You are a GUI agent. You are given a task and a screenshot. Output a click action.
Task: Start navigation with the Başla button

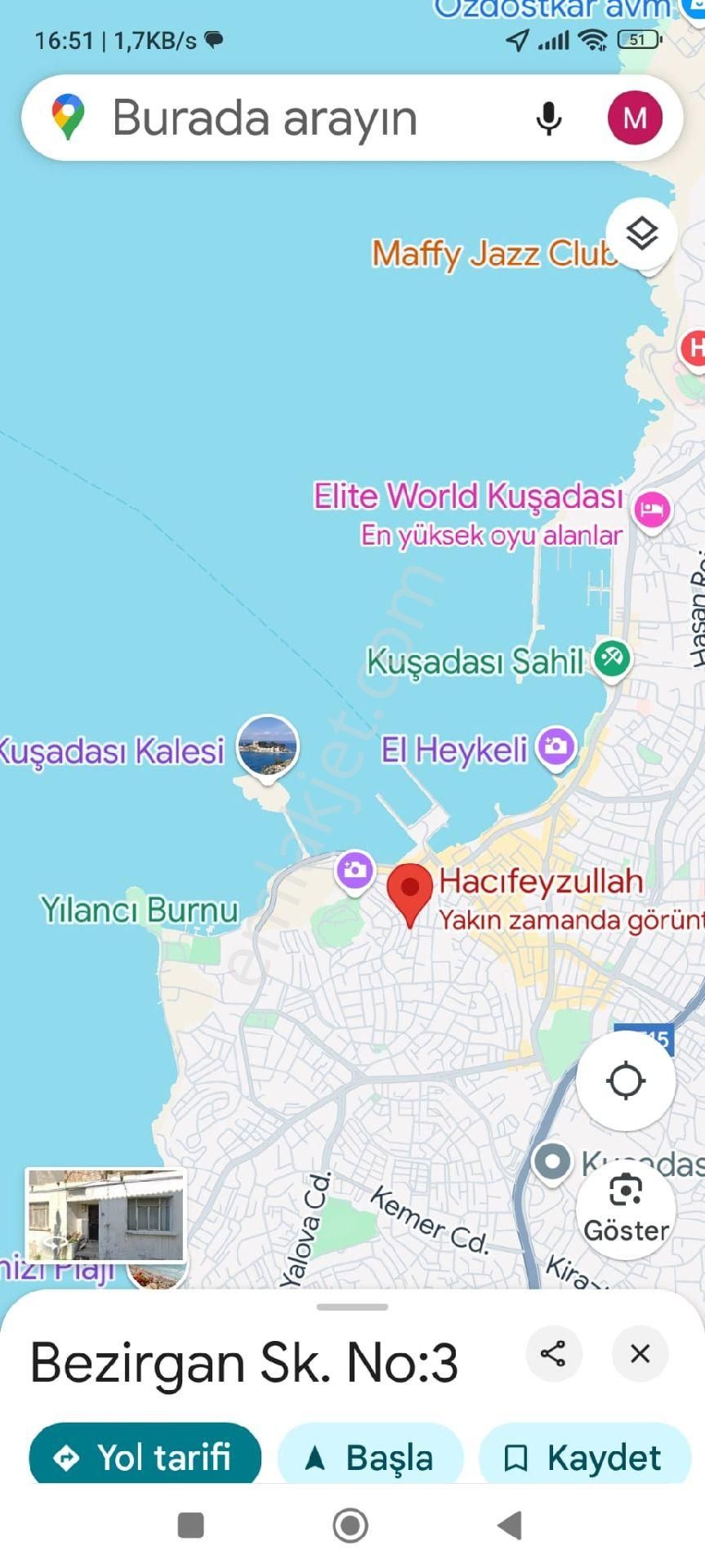370,1457
